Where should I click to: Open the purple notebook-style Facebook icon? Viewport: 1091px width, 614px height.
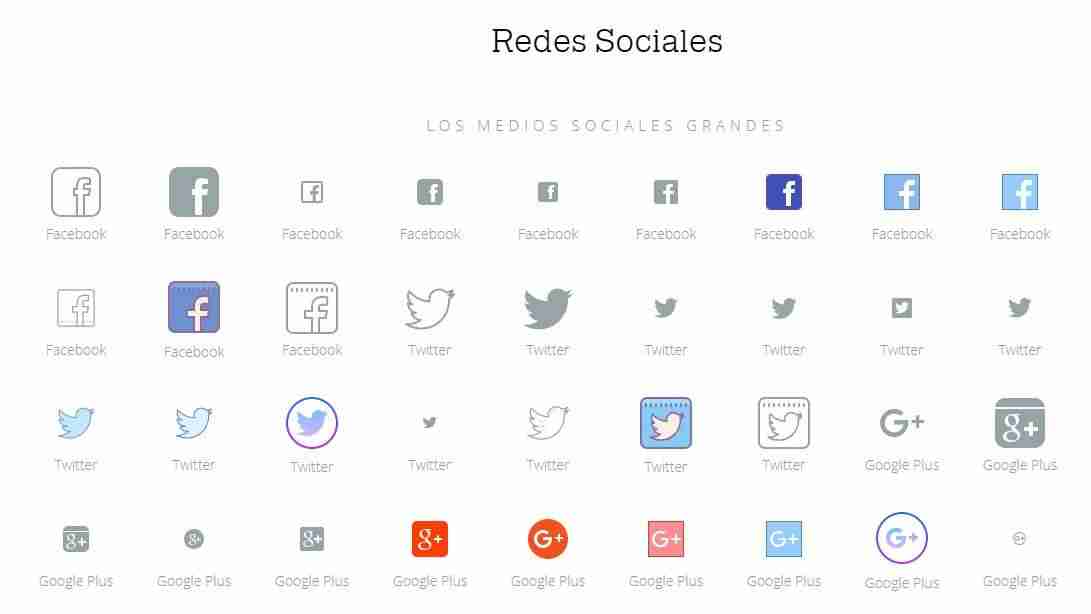[194, 307]
